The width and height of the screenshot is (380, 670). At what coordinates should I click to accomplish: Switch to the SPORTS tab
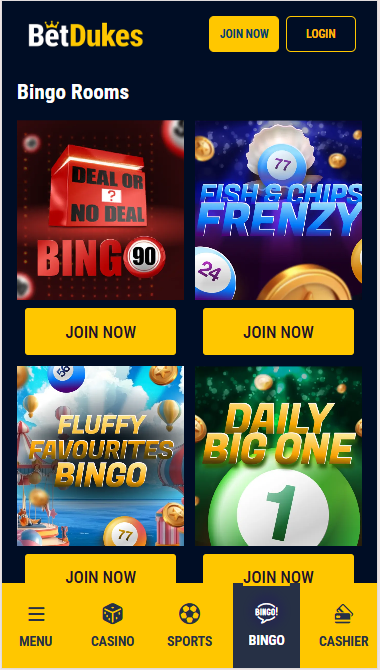190,625
